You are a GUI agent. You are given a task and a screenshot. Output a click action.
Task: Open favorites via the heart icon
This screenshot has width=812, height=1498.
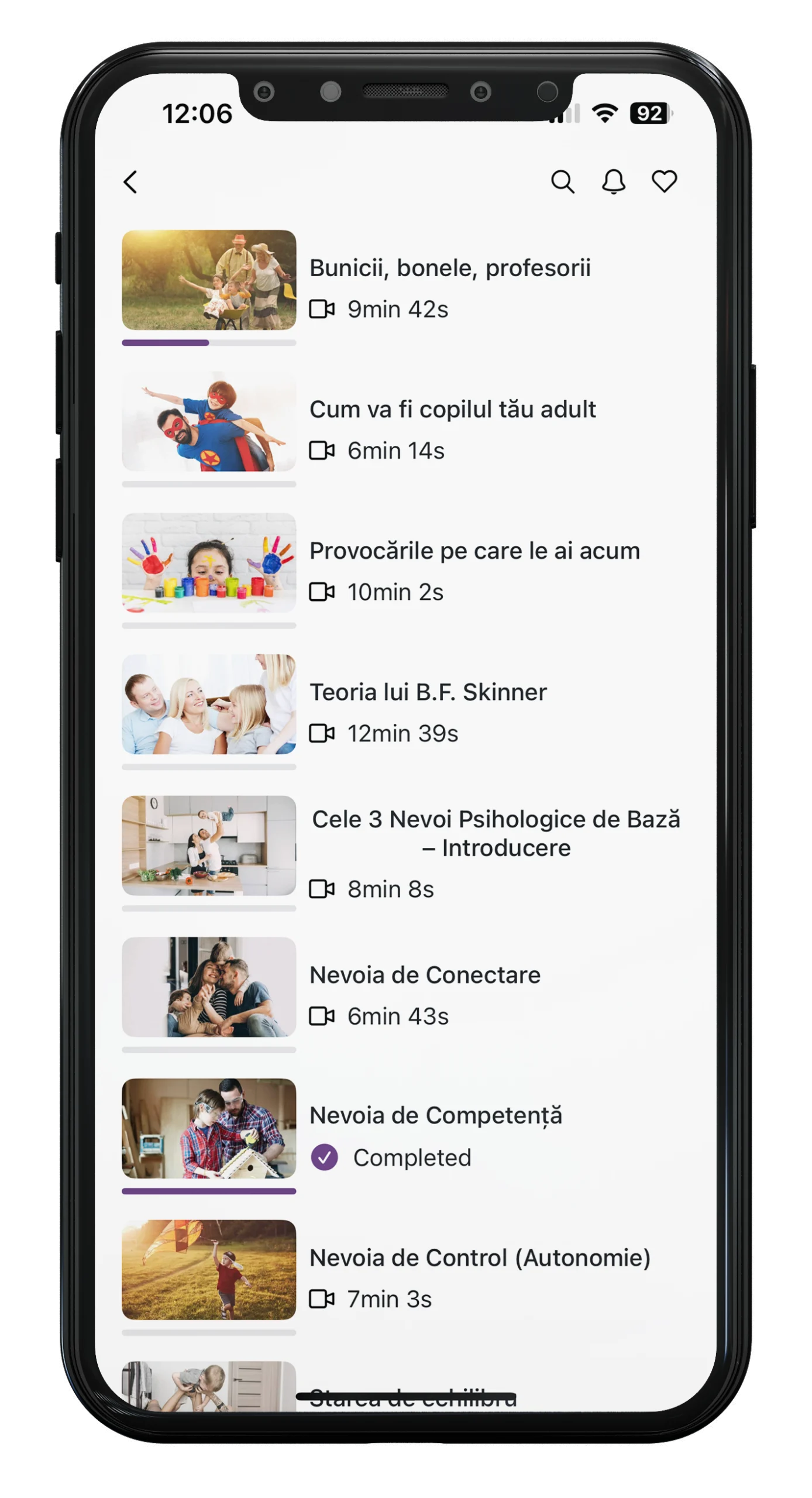(664, 181)
